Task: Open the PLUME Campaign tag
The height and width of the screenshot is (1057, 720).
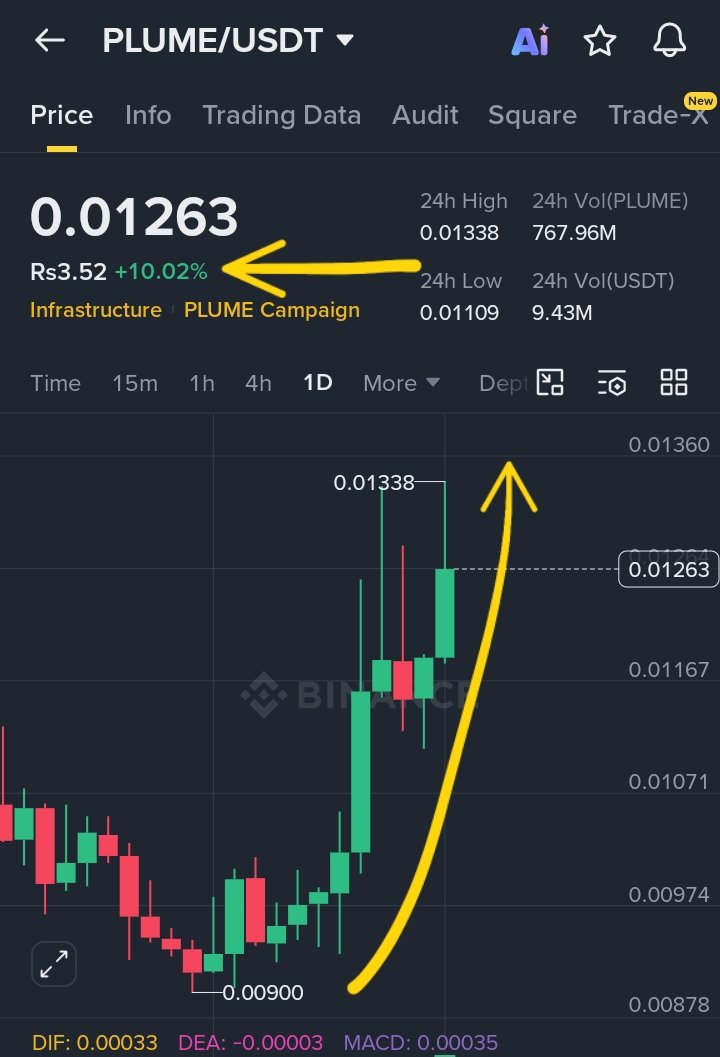Action: click(272, 310)
